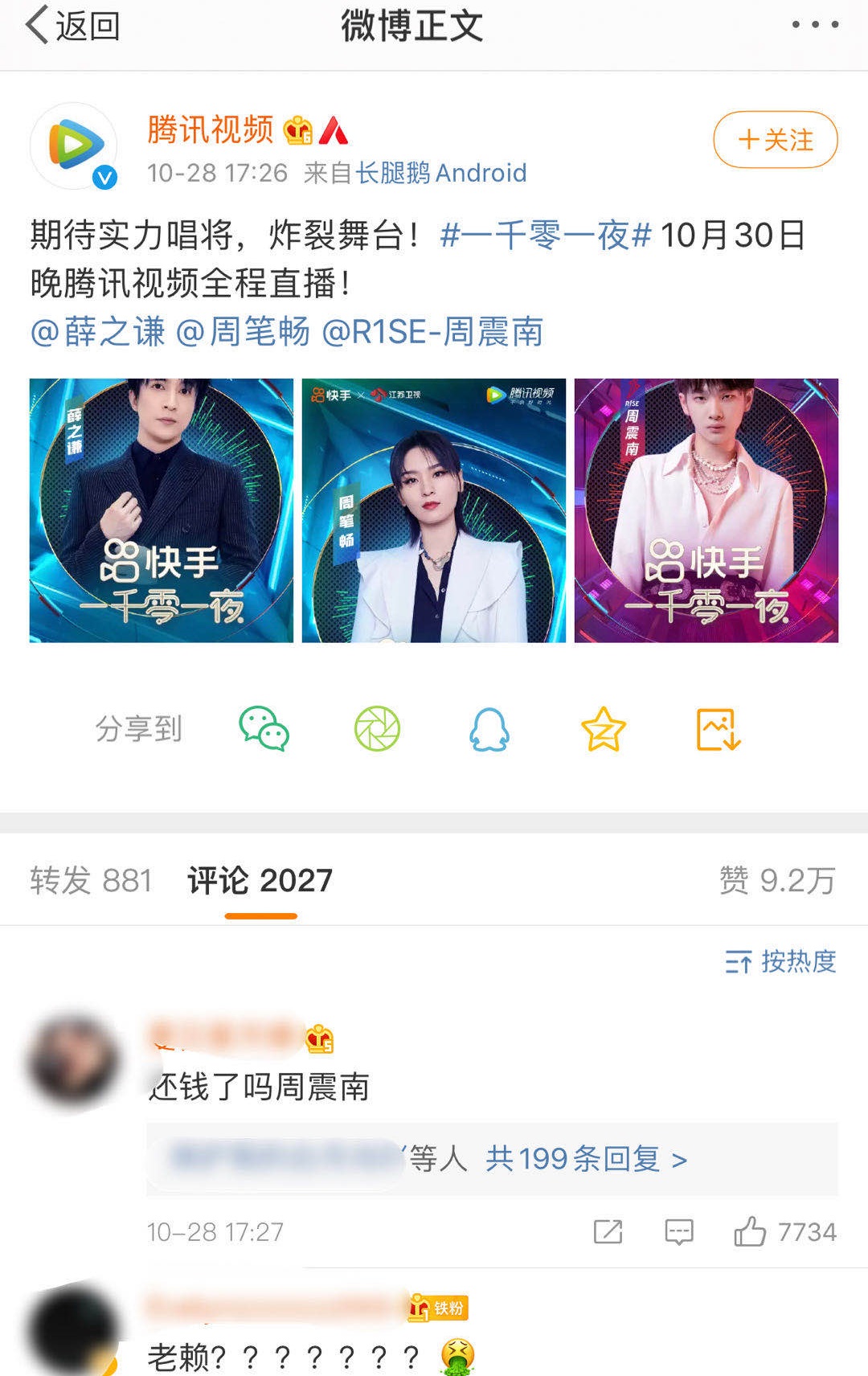Share the post to QQ
The height and width of the screenshot is (1376, 868).
(489, 729)
